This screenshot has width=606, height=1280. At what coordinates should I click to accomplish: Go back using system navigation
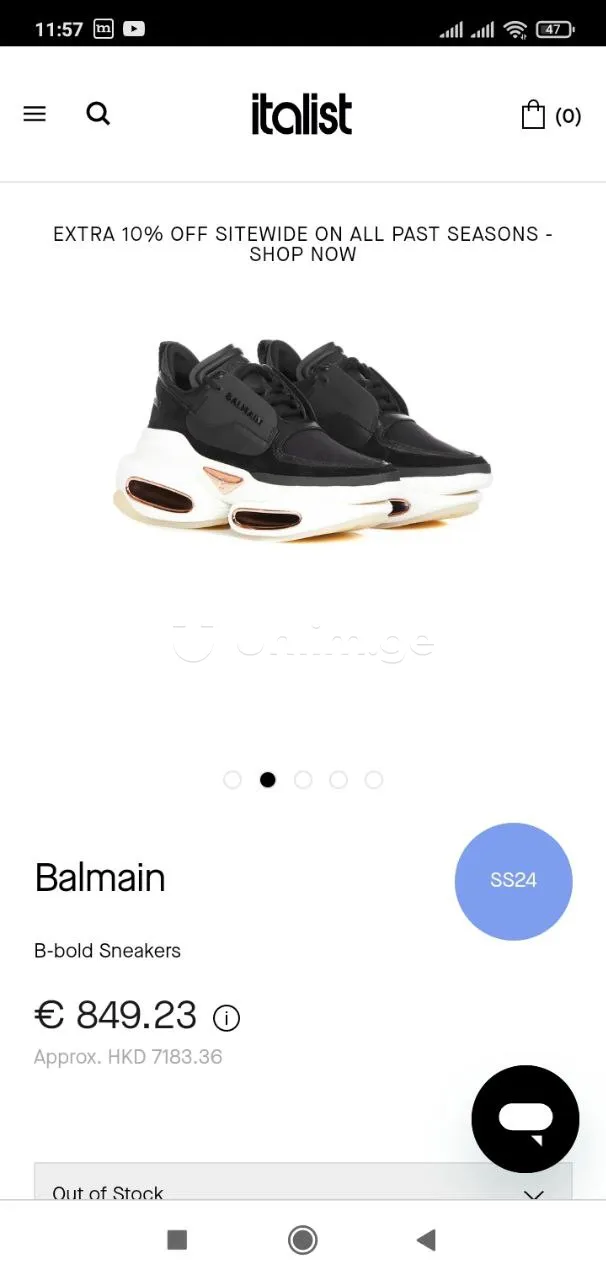click(x=426, y=1241)
